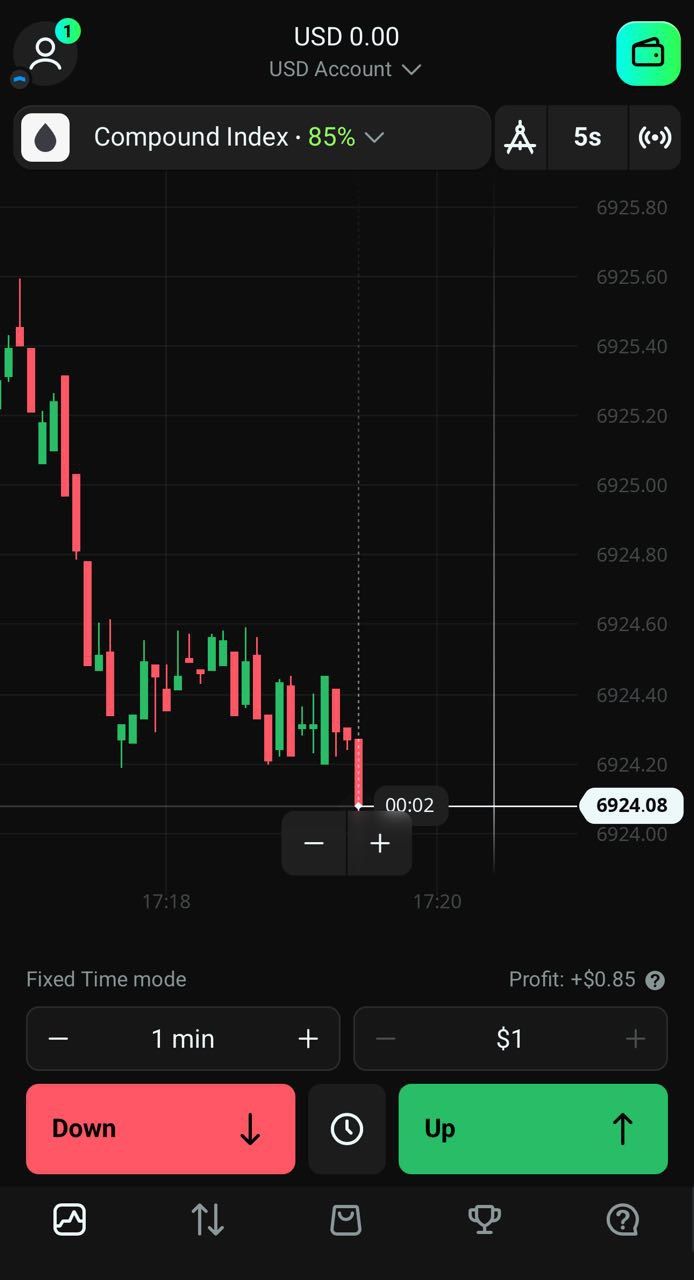Open the signals broadcast icon
This screenshot has width=694, height=1280.
pos(655,137)
